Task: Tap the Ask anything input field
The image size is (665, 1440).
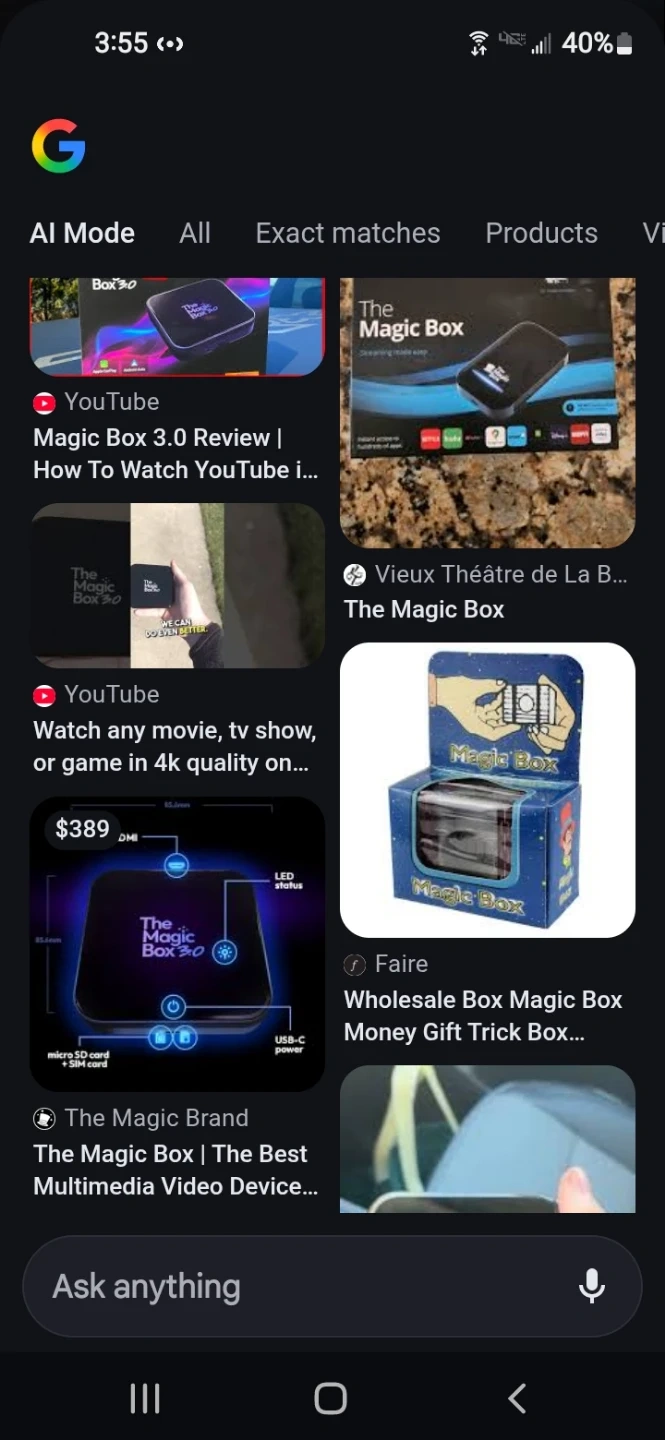Action: [300, 1286]
